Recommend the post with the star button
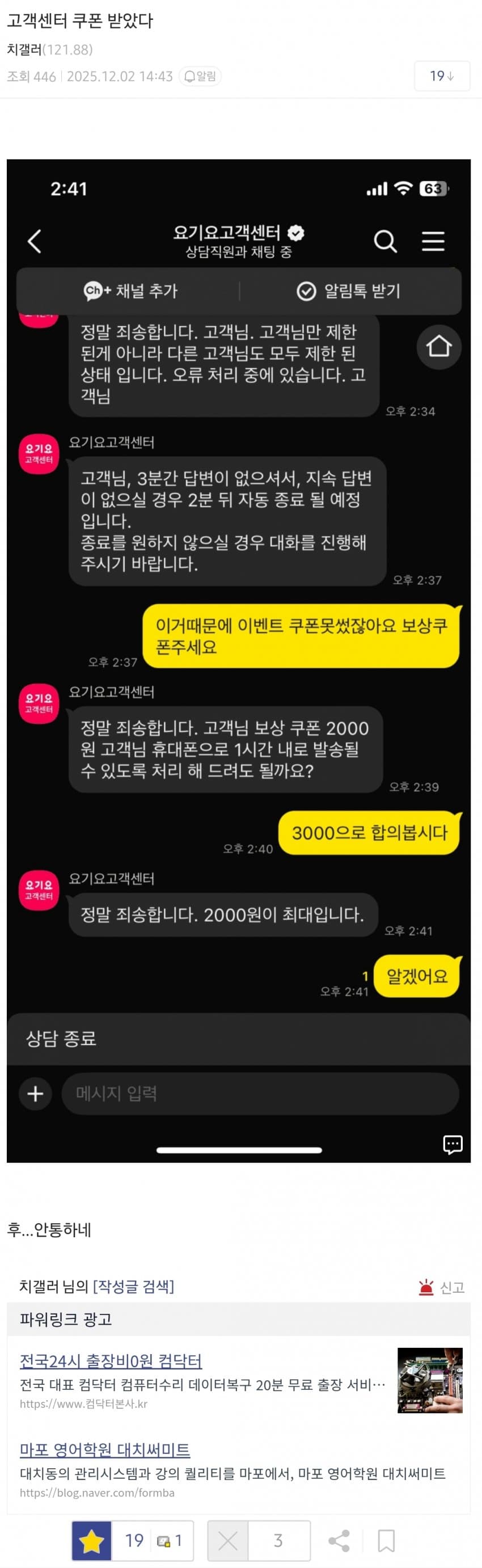Image resolution: width=482 pixels, height=1568 pixels. tap(92, 1540)
